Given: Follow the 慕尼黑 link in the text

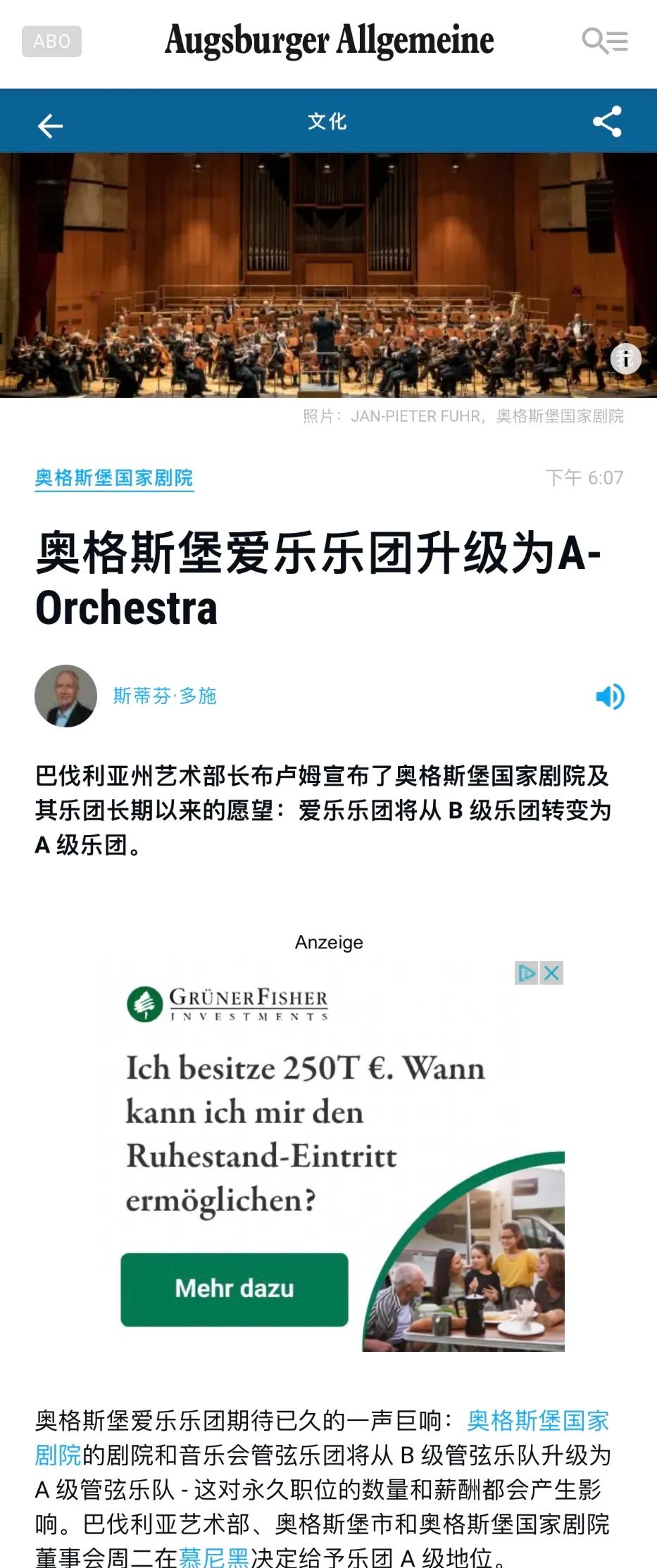Looking at the screenshot, I should [213, 1556].
